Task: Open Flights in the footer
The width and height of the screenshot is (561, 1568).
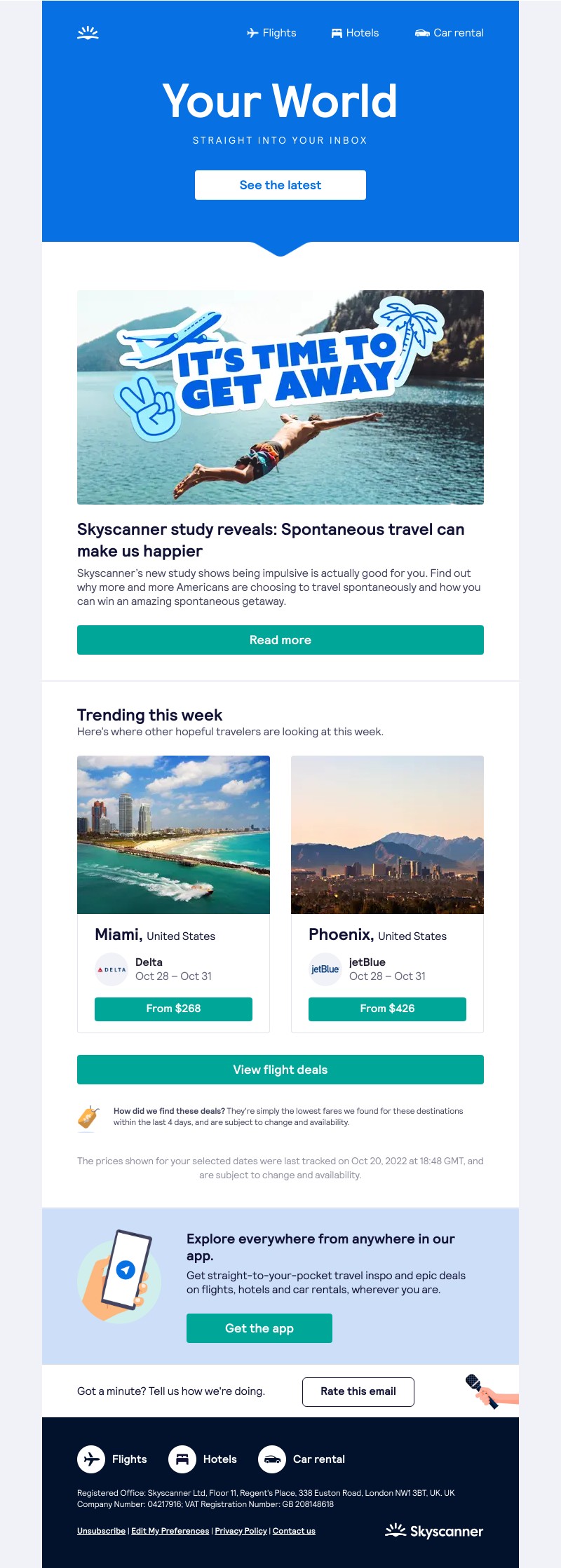Action: 113,1459
